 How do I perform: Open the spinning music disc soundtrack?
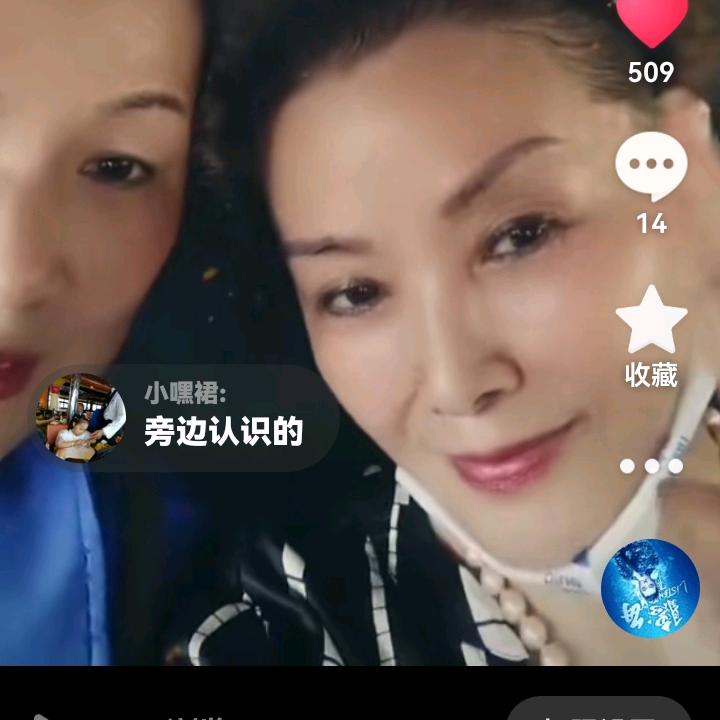[x=649, y=588]
